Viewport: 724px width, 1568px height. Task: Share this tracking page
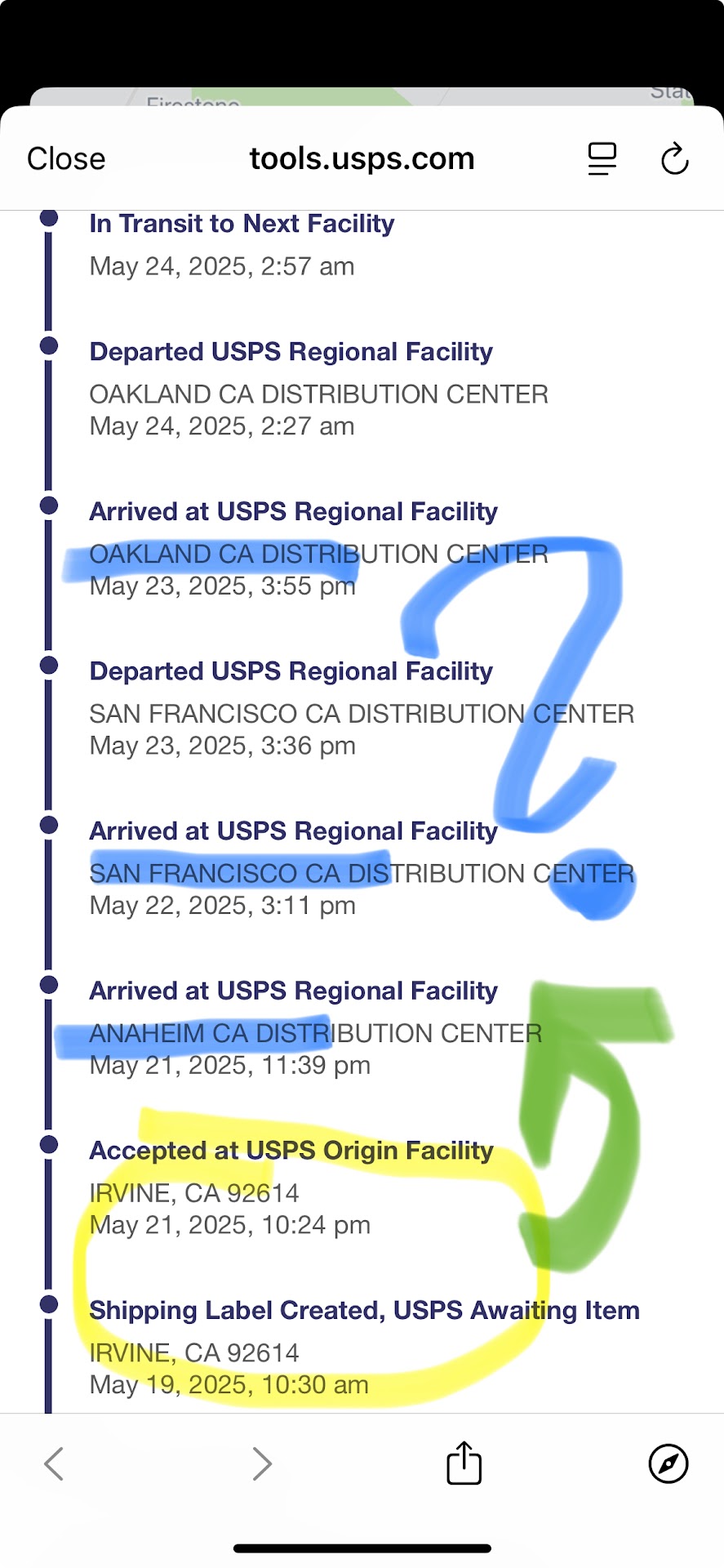click(464, 1462)
